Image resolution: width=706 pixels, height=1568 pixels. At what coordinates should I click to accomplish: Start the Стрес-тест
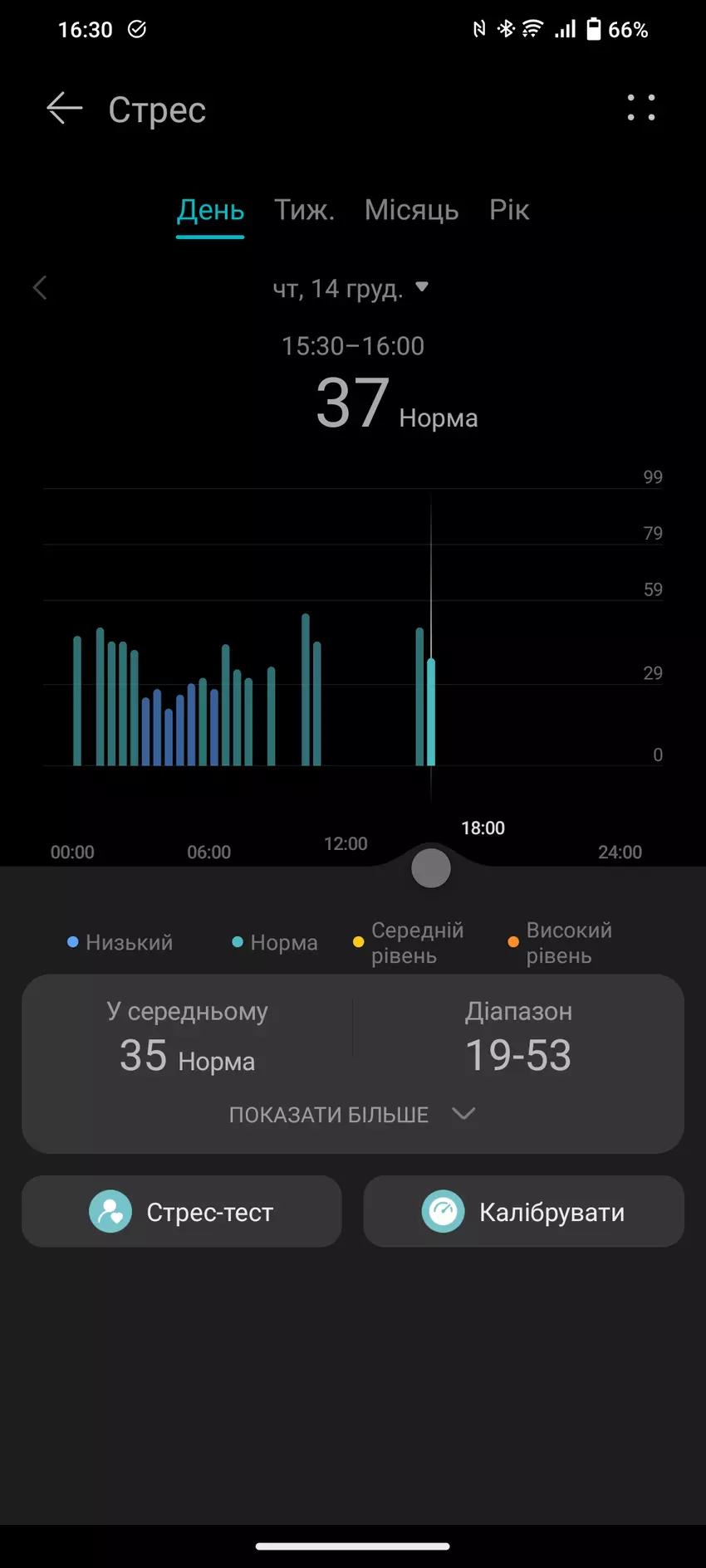[x=182, y=1212]
